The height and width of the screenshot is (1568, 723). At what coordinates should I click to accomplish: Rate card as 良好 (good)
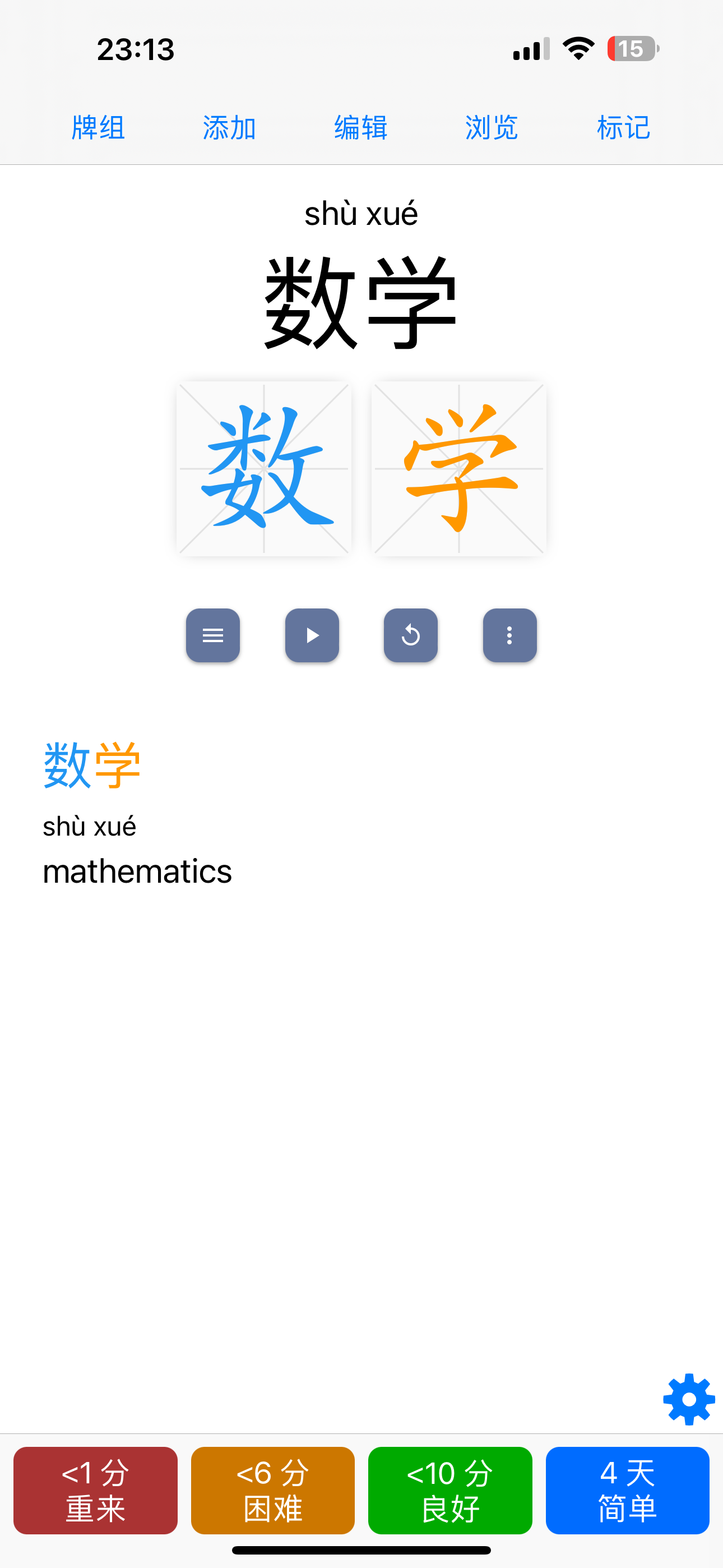click(451, 1490)
